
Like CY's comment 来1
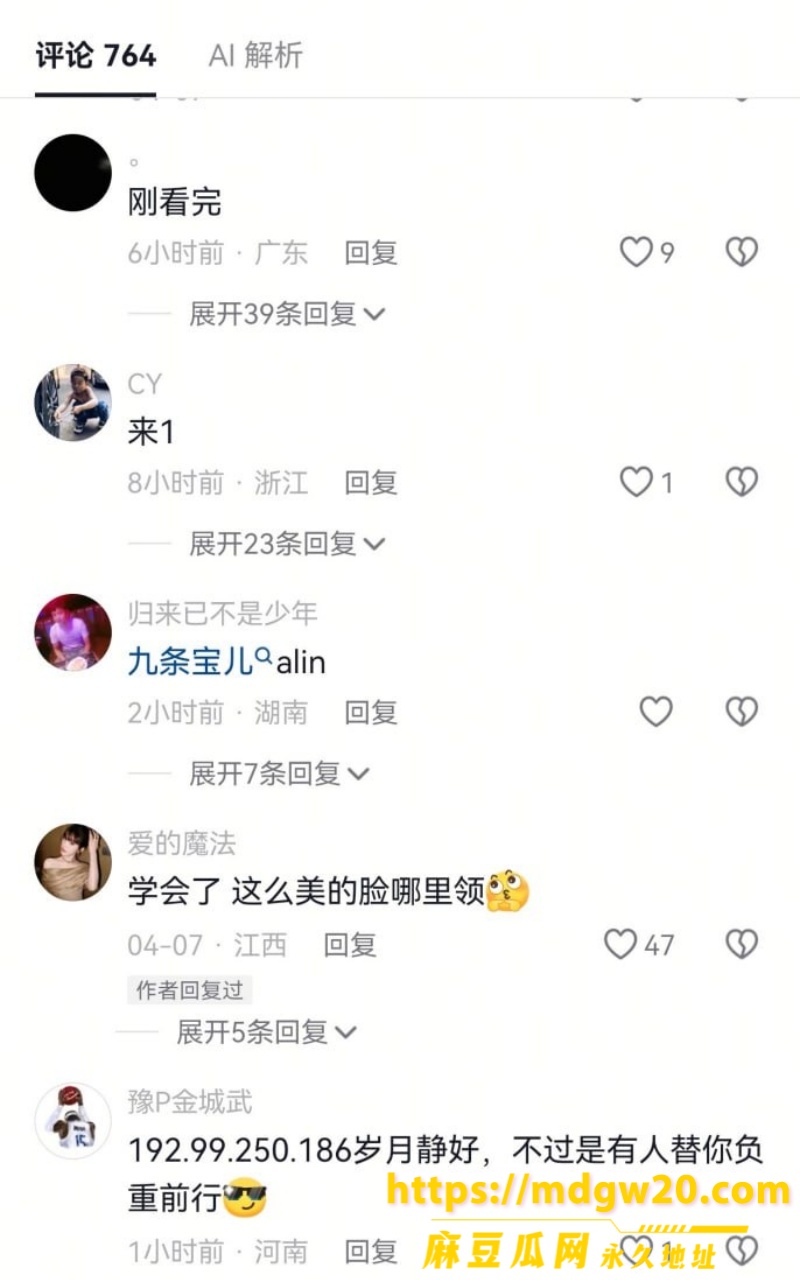[x=636, y=482]
